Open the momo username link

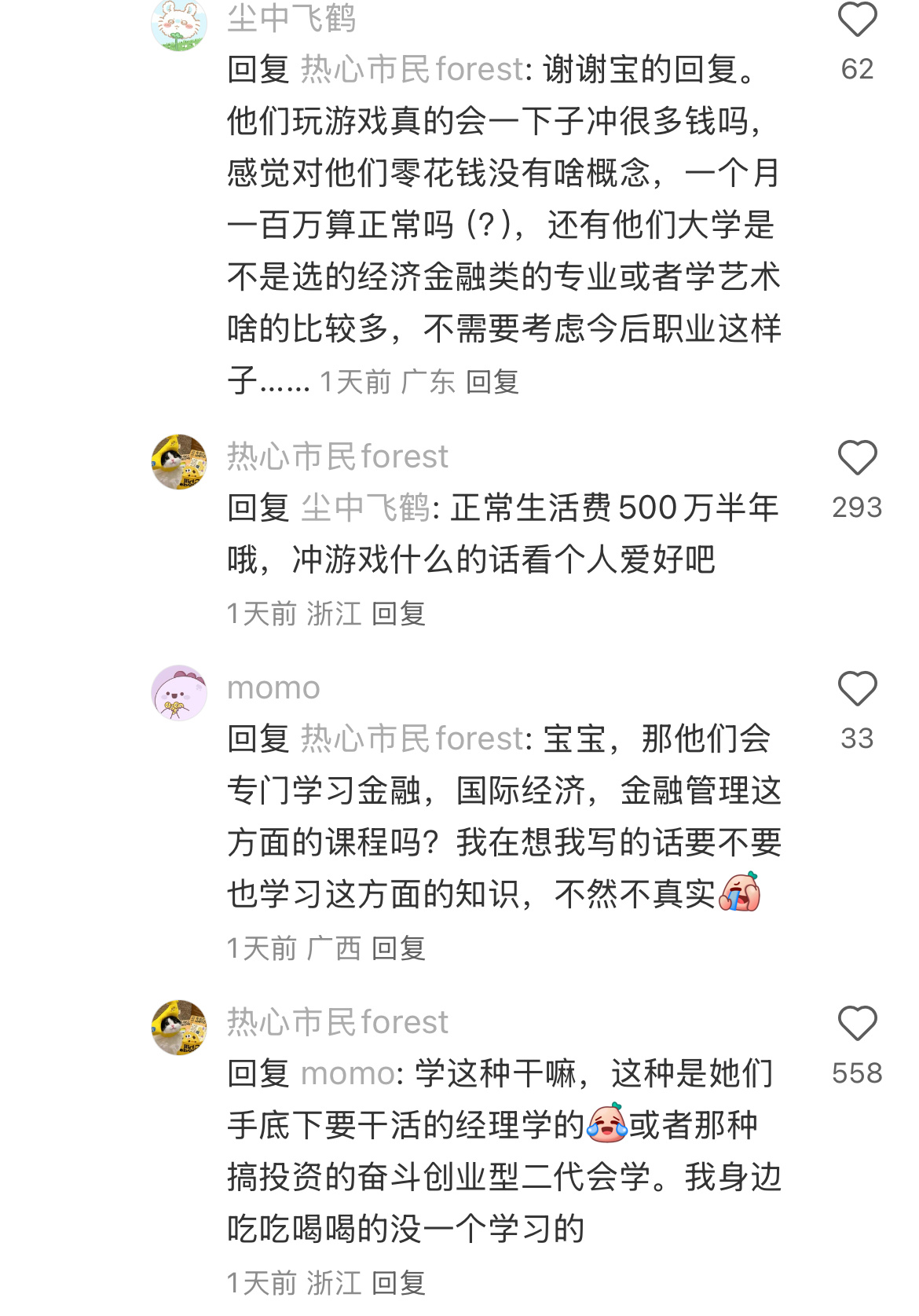tap(273, 688)
